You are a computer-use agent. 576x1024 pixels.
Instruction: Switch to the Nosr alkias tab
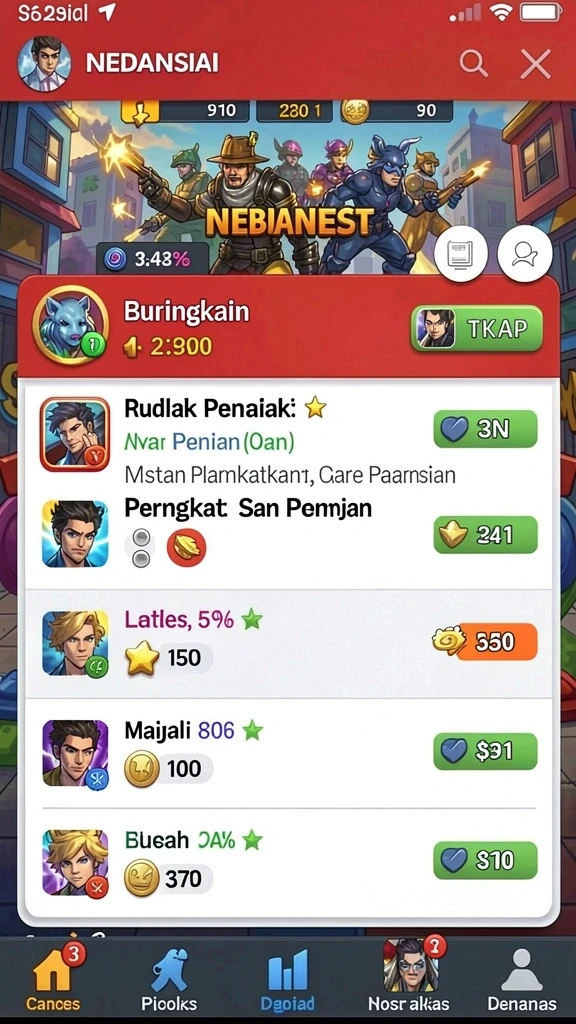point(409,976)
